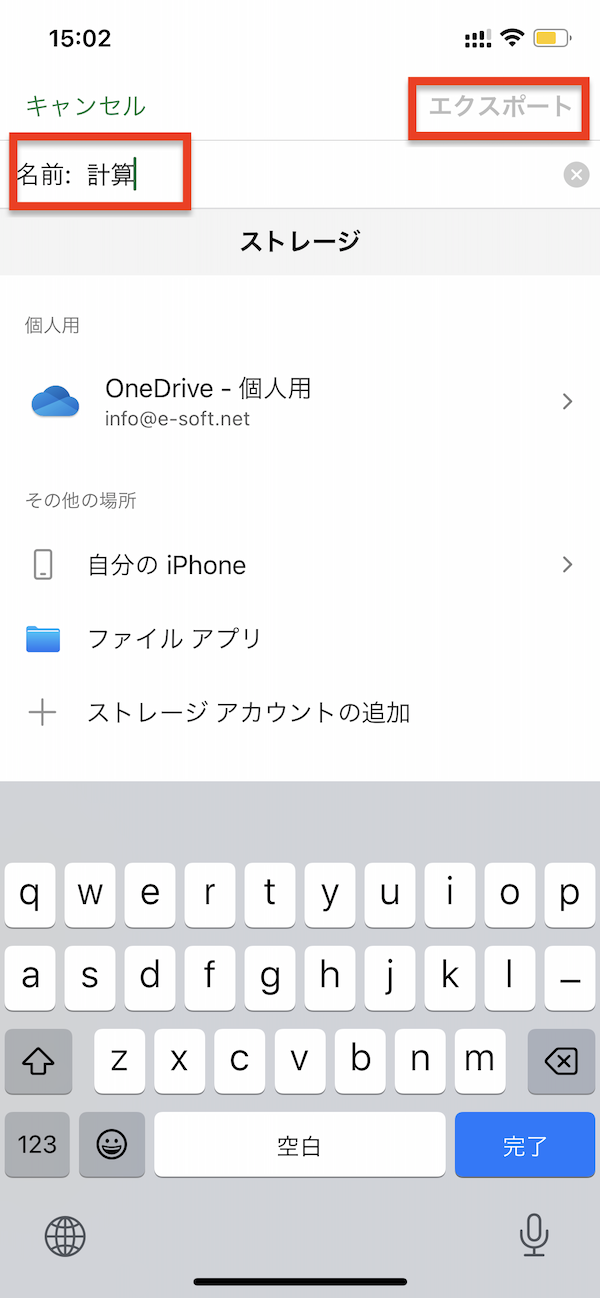Switch keyboard language with globe icon
This screenshot has height=1298, width=600.
(65, 1237)
